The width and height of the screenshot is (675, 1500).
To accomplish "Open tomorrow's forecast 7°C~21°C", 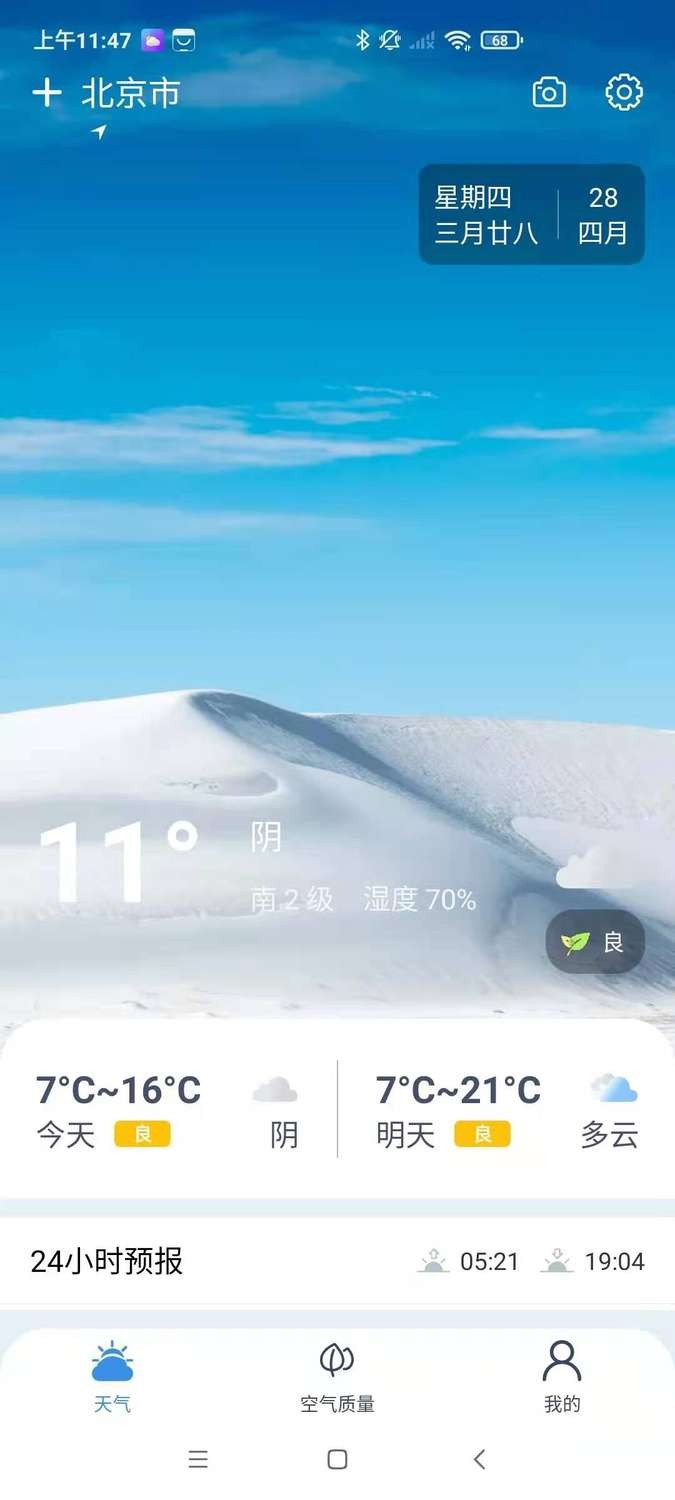I will coord(506,1110).
